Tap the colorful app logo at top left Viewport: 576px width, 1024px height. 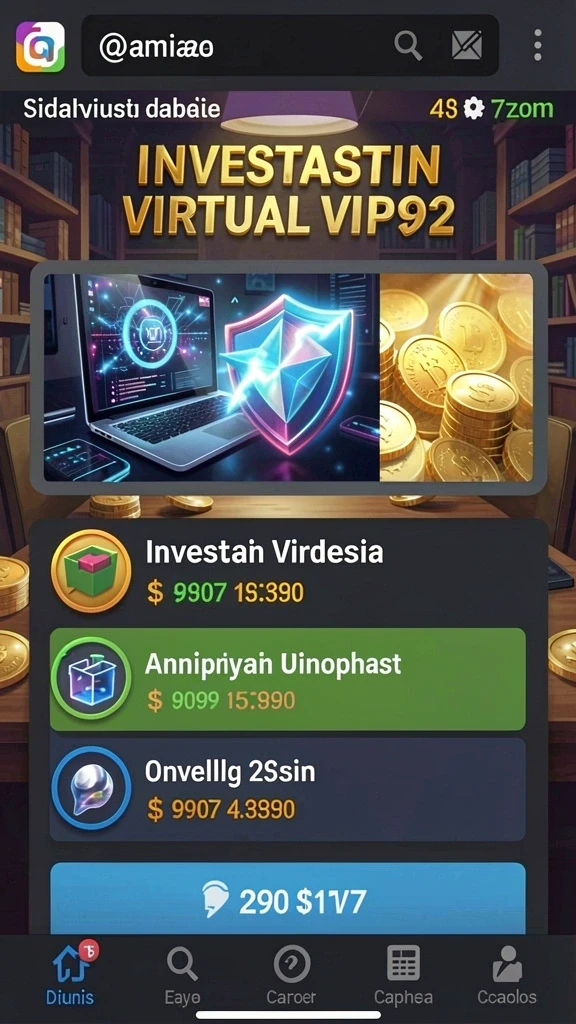click(x=40, y=46)
